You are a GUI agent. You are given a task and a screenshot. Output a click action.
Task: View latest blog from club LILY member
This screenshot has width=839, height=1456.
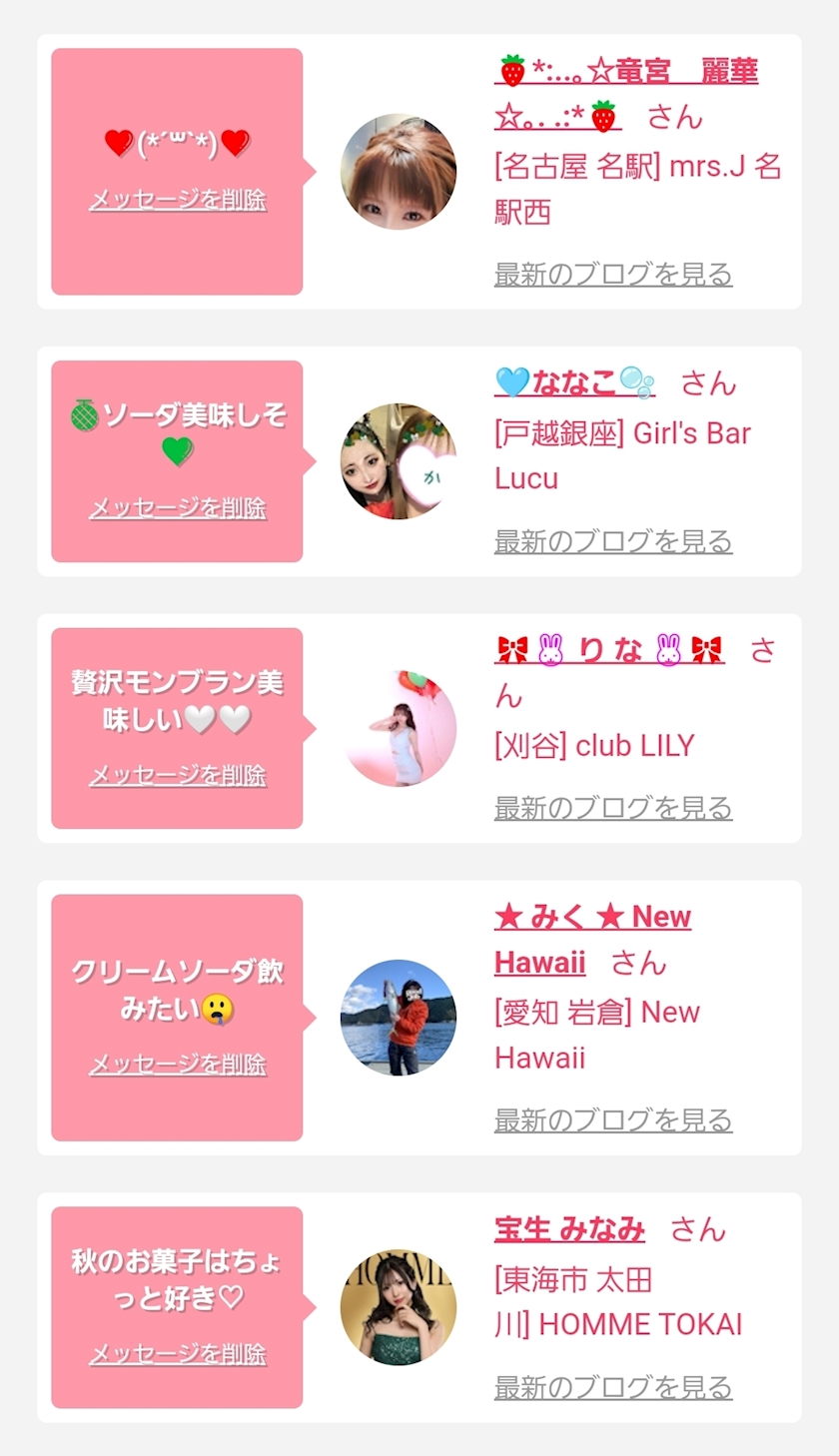613,808
